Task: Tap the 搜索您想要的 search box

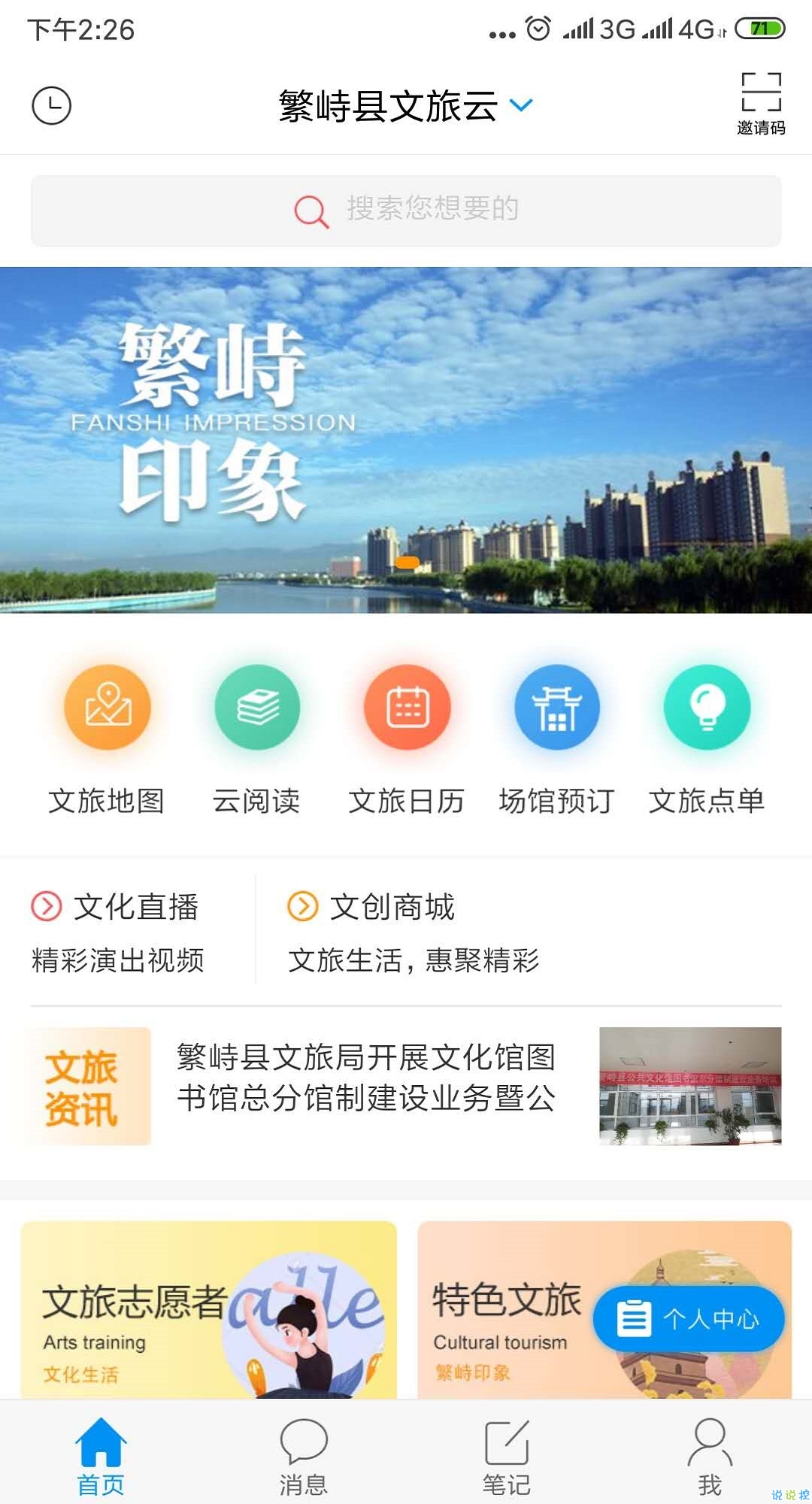Action: click(x=406, y=211)
